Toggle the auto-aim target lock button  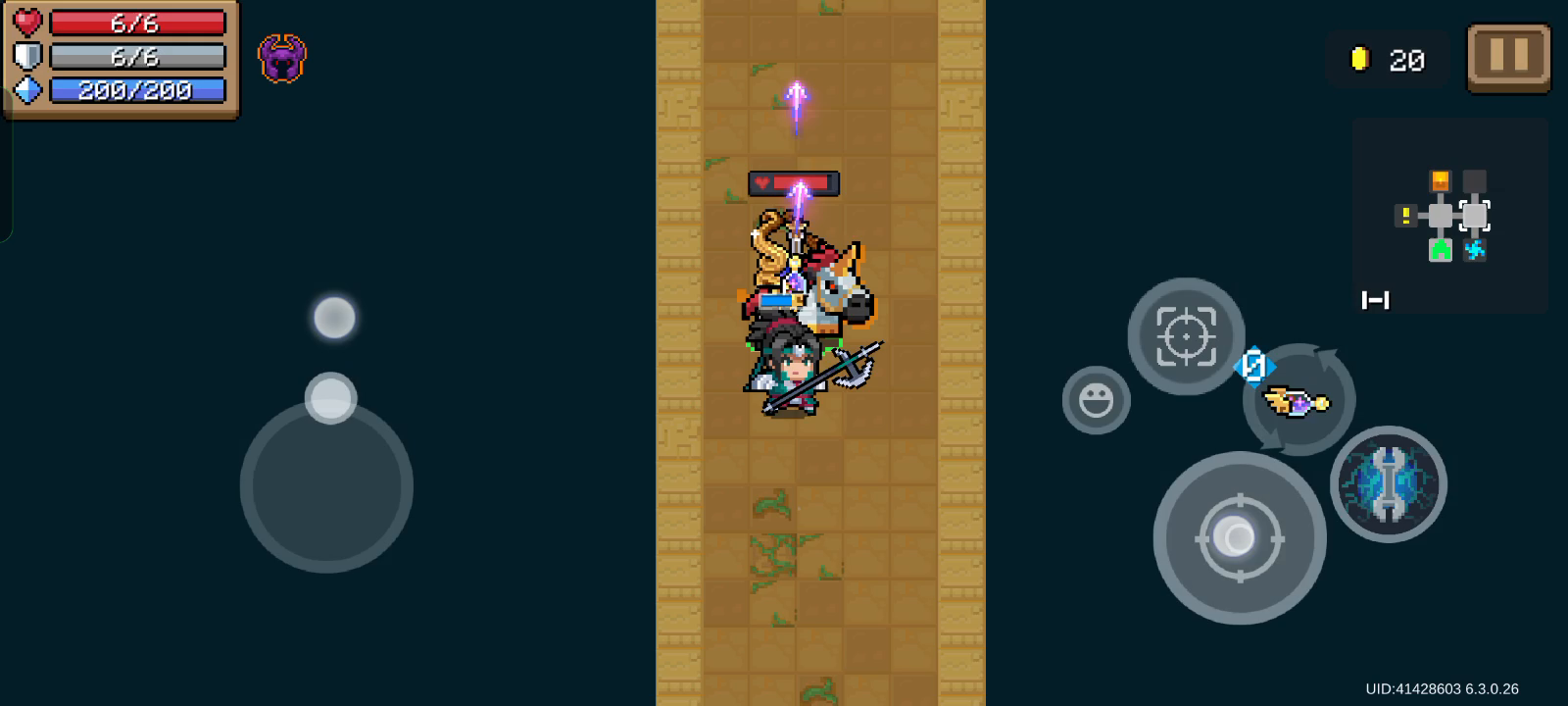tap(1186, 336)
